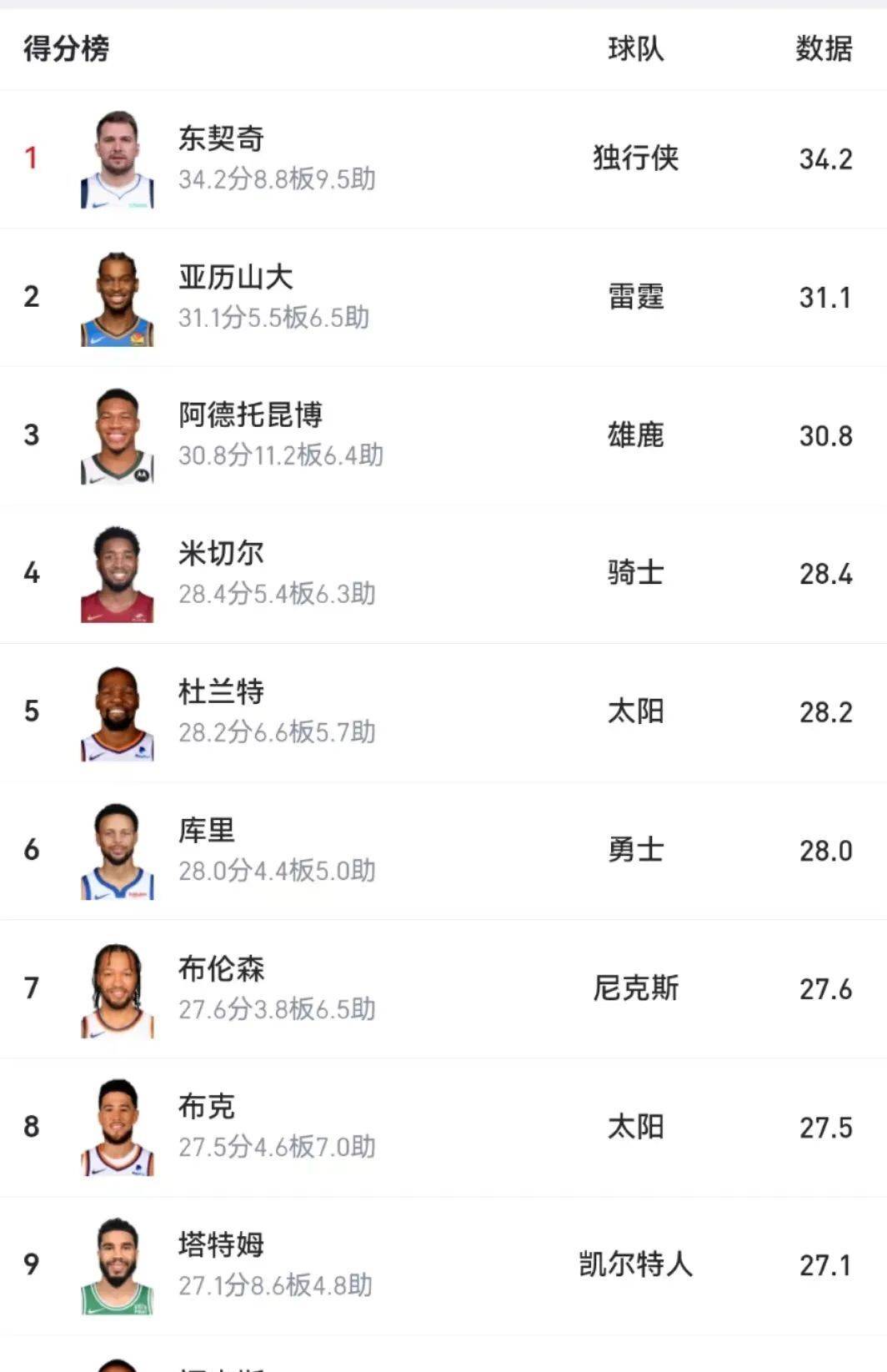Select Curry's avatar image

pos(118,851)
